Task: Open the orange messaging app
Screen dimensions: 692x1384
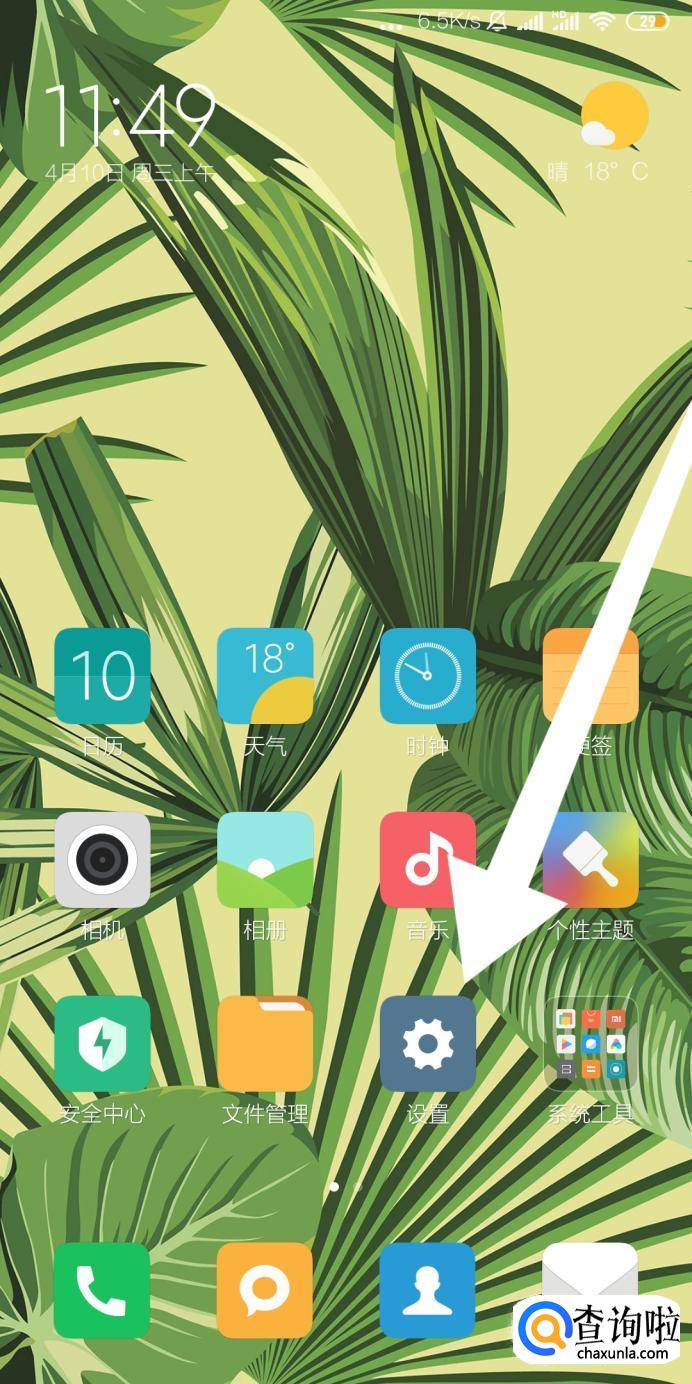Action: point(265,1290)
